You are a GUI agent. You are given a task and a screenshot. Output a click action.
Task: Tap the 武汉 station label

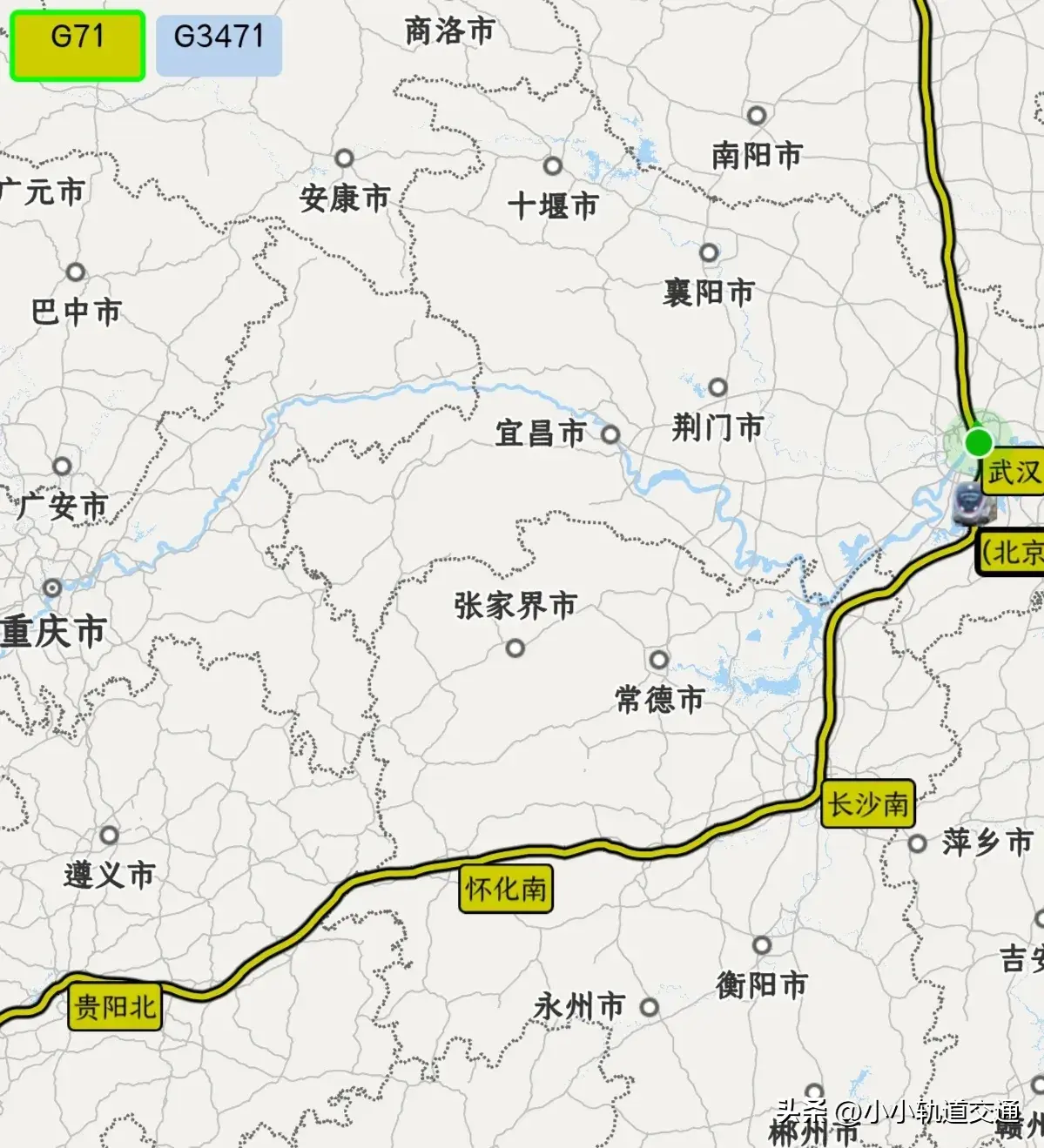[1013, 473]
